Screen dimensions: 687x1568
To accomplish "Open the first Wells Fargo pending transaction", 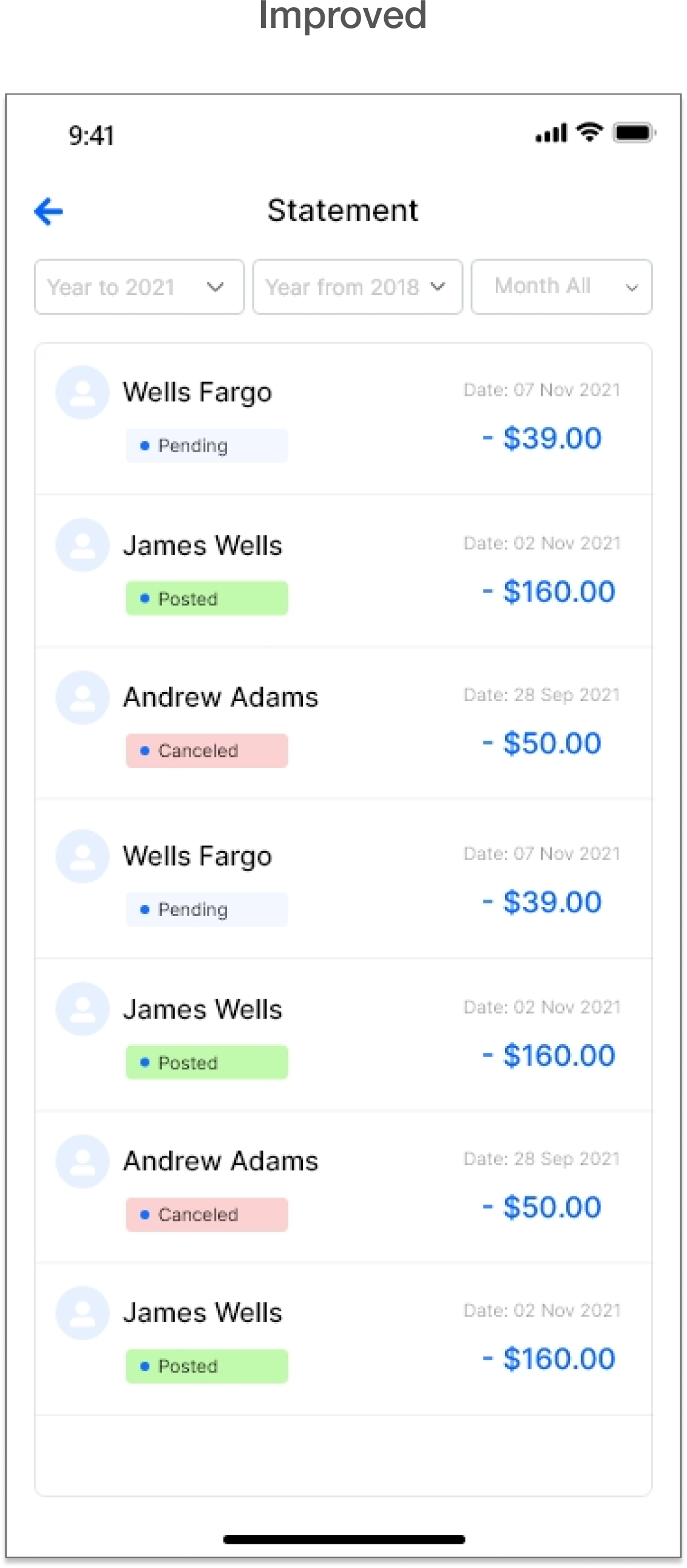I will click(x=343, y=419).
